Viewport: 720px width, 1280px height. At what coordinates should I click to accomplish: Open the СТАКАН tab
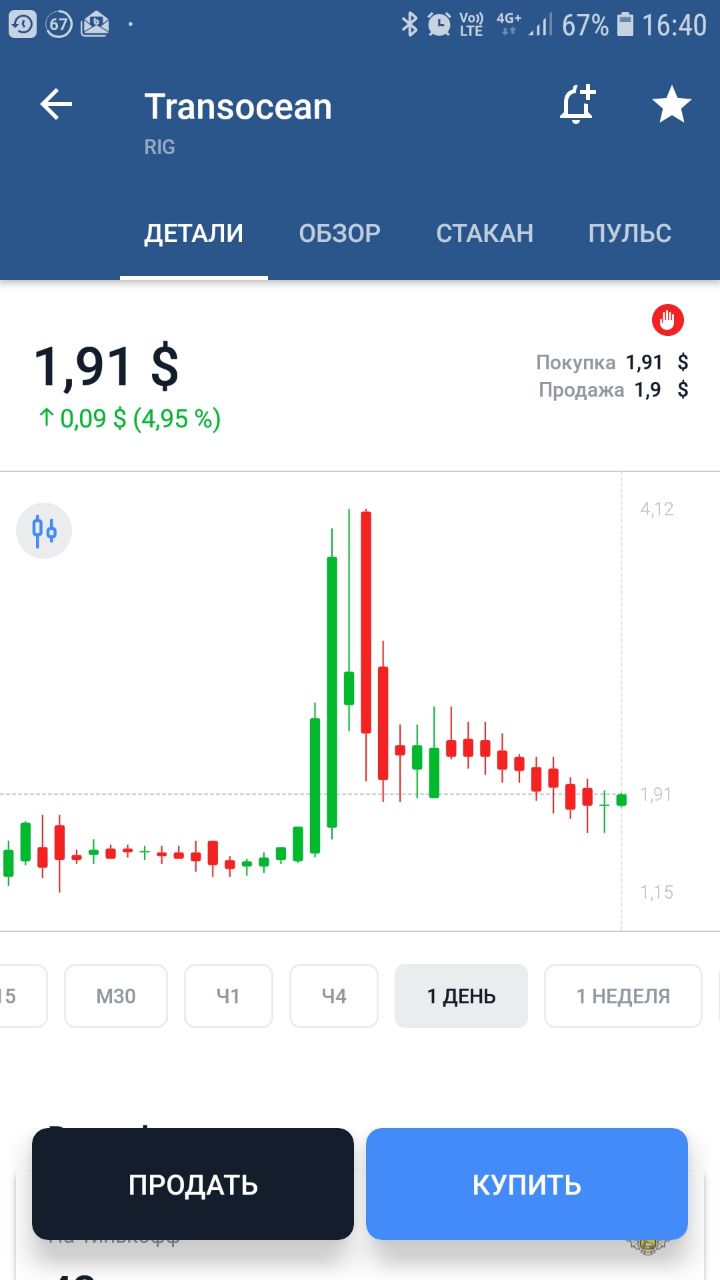485,233
